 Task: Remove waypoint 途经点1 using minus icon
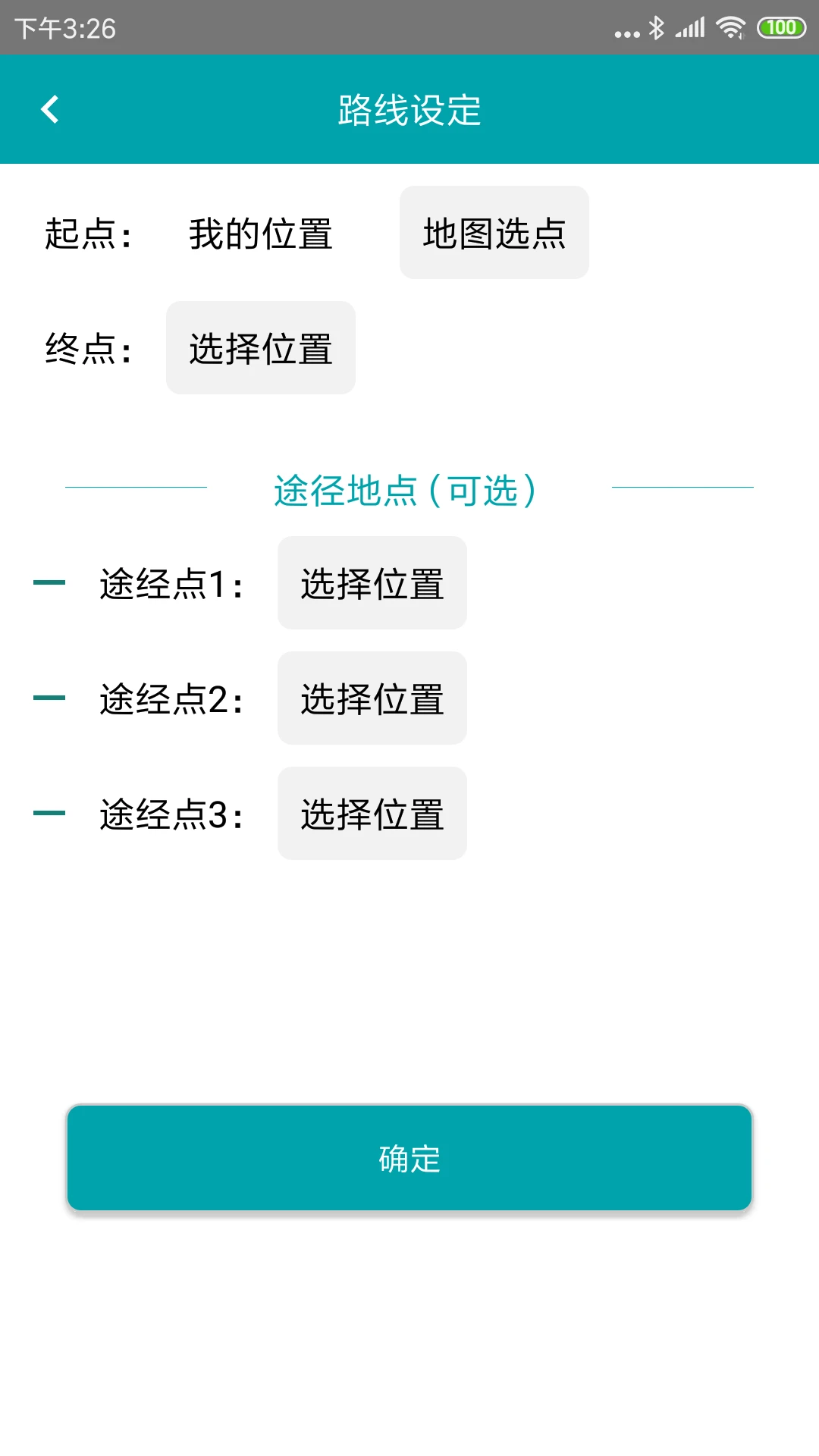click(49, 582)
